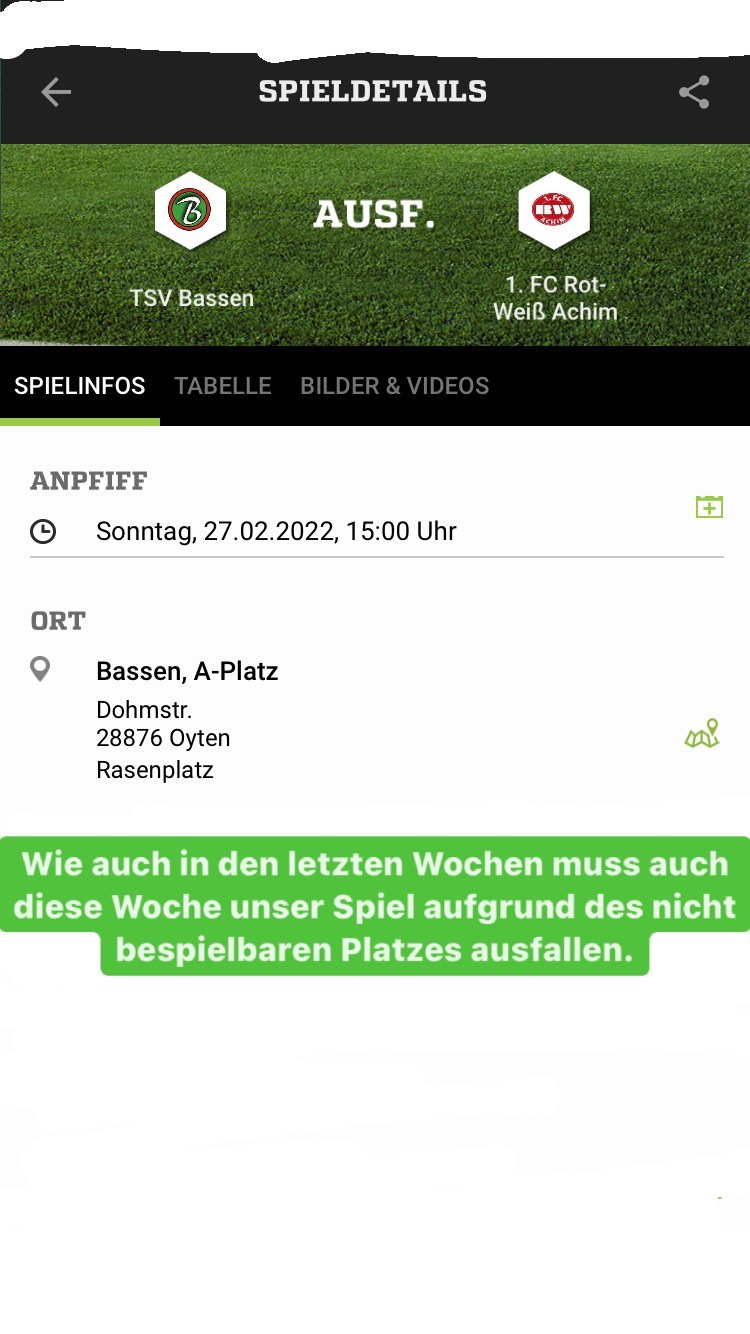Screen dimensions: 750x1334
Task: Add the kickoff to your calendar
Action: [x=709, y=507]
